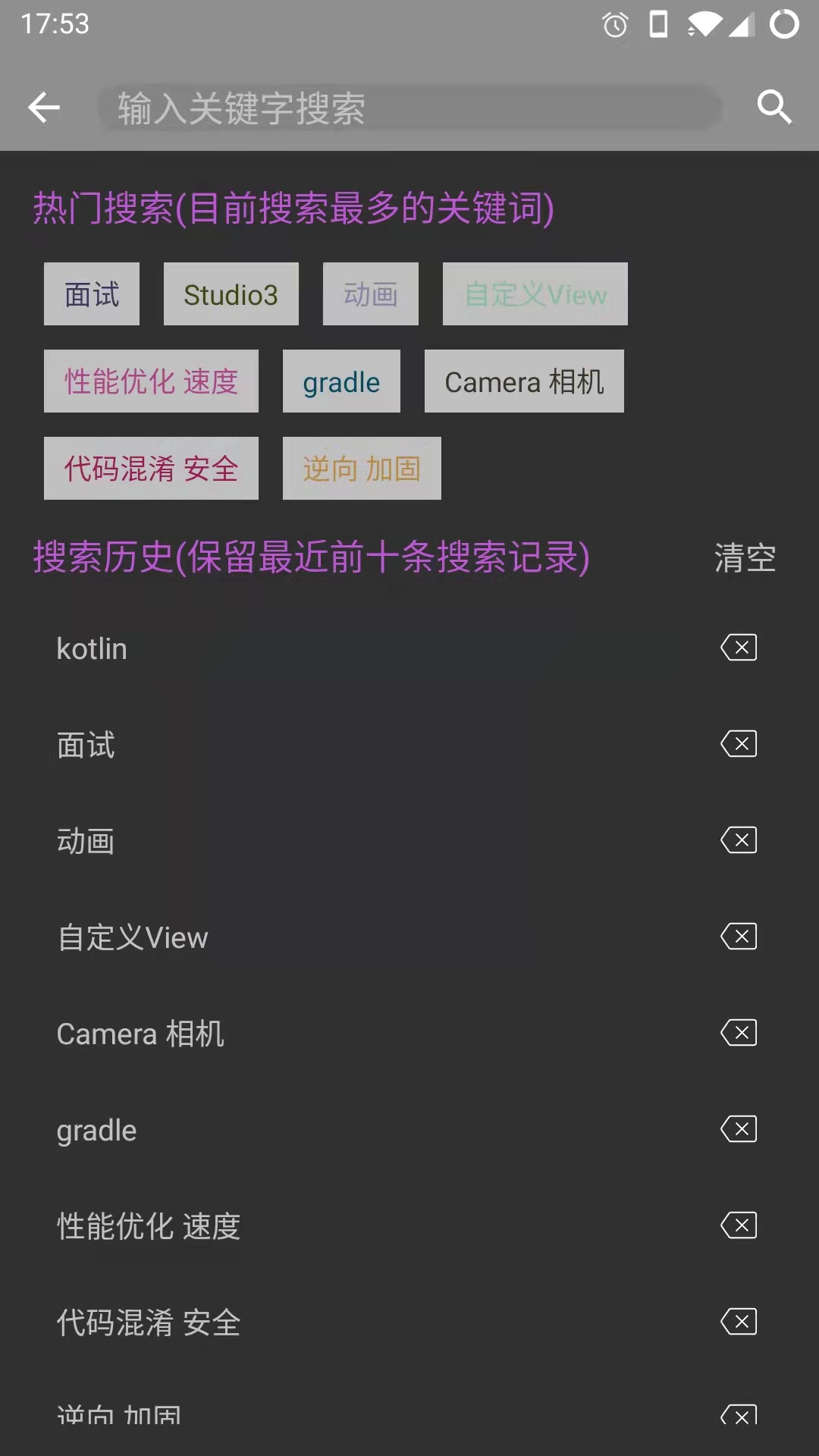Delete the Camera 相机 search history entry
Image resolution: width=819 pixels, height=1456 pixels.
click(738, 1032)
